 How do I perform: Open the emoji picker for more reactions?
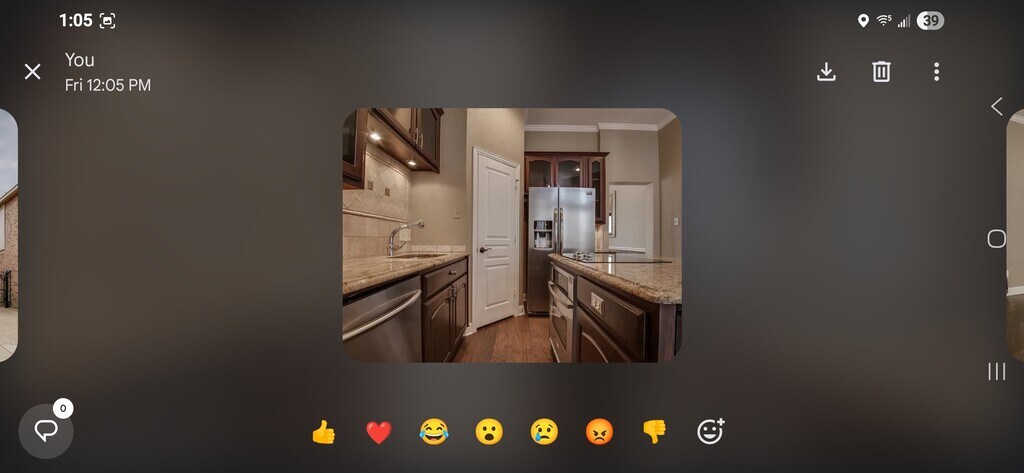tap(710, 432)
